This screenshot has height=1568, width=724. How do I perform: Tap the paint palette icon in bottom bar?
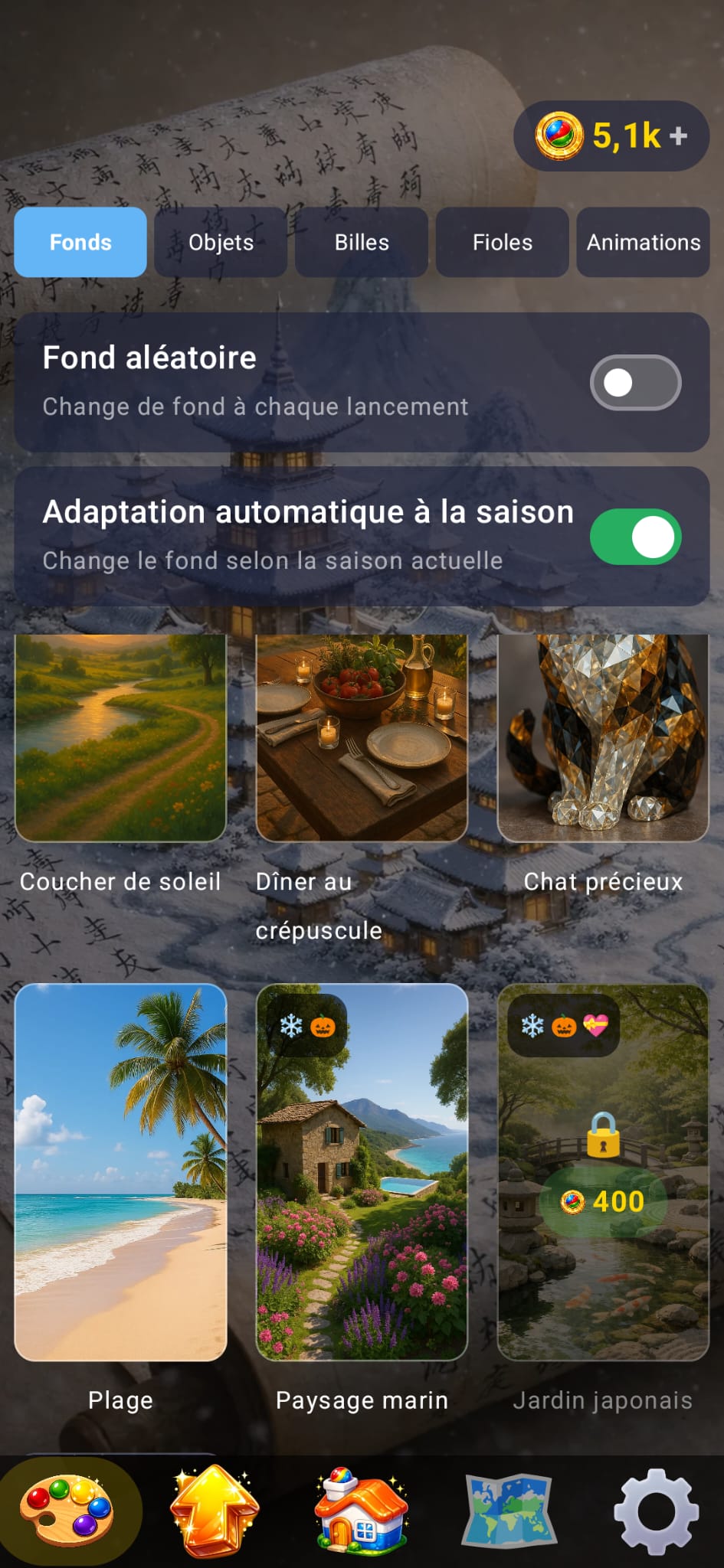(x=67, y=1510)
